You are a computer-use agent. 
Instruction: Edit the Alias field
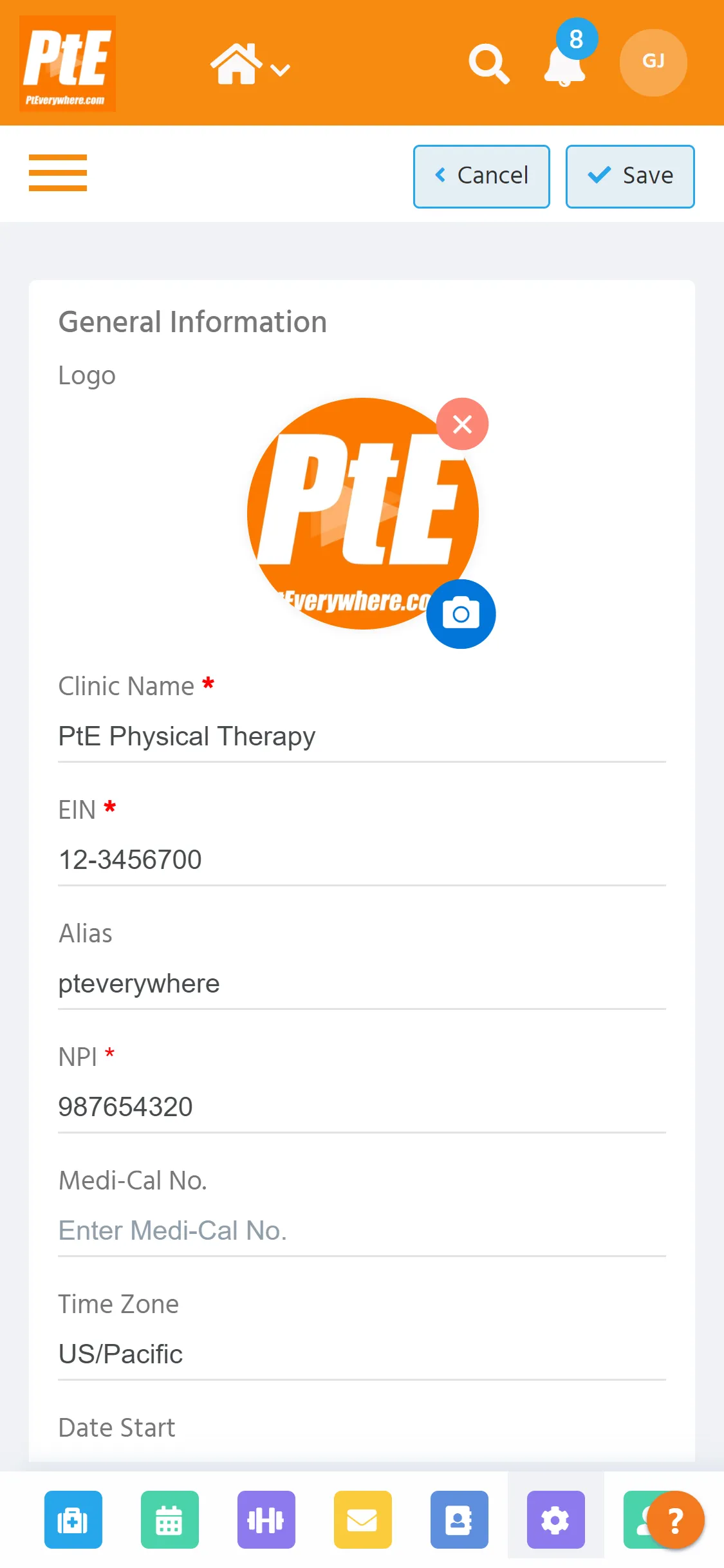pyautogui.click(x=362, y=984)
